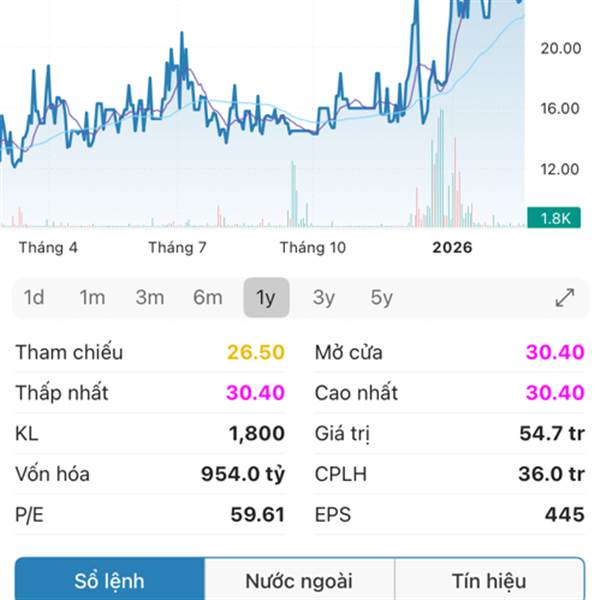
Task: Show the 3m chart period
Action: [x=150, y=297]
